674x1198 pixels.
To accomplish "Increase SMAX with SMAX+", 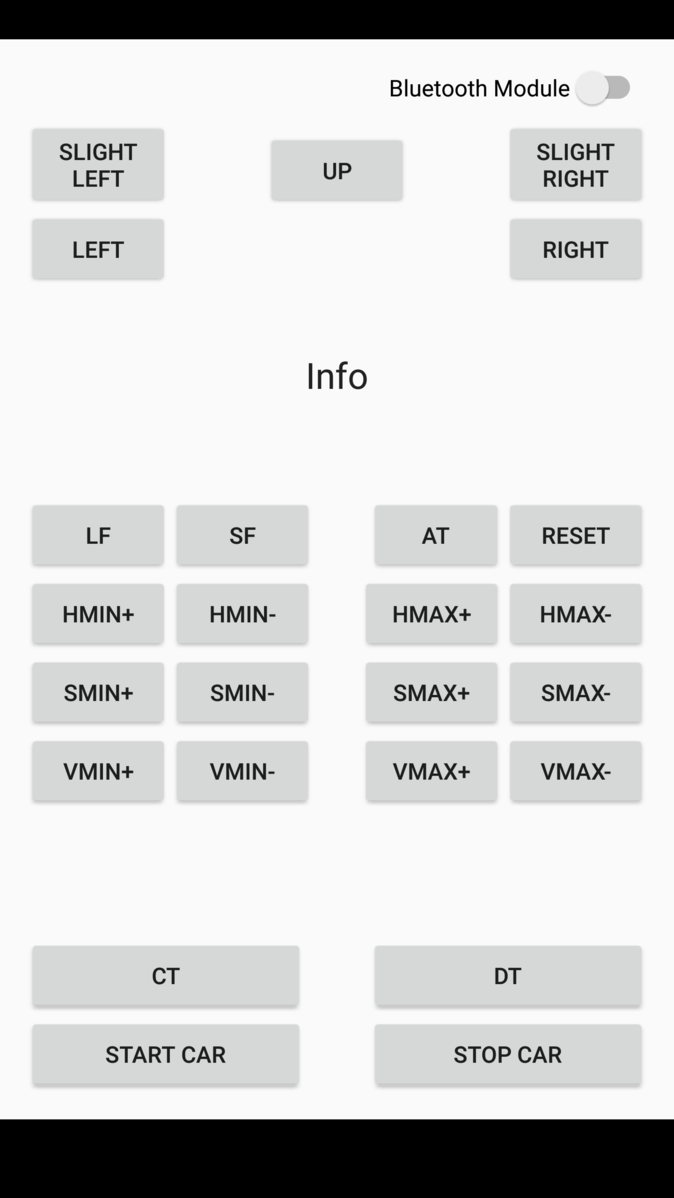I will (x=432, y=692).
